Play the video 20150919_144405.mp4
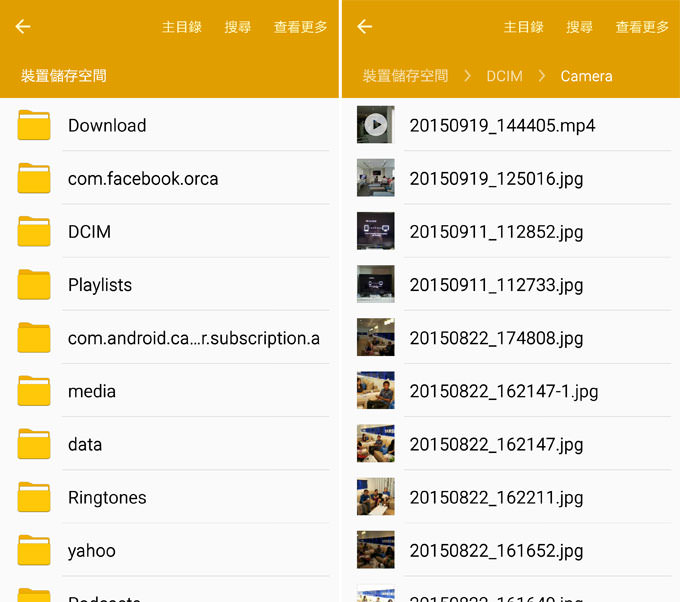The image size is (680, 602). point(502,125)
